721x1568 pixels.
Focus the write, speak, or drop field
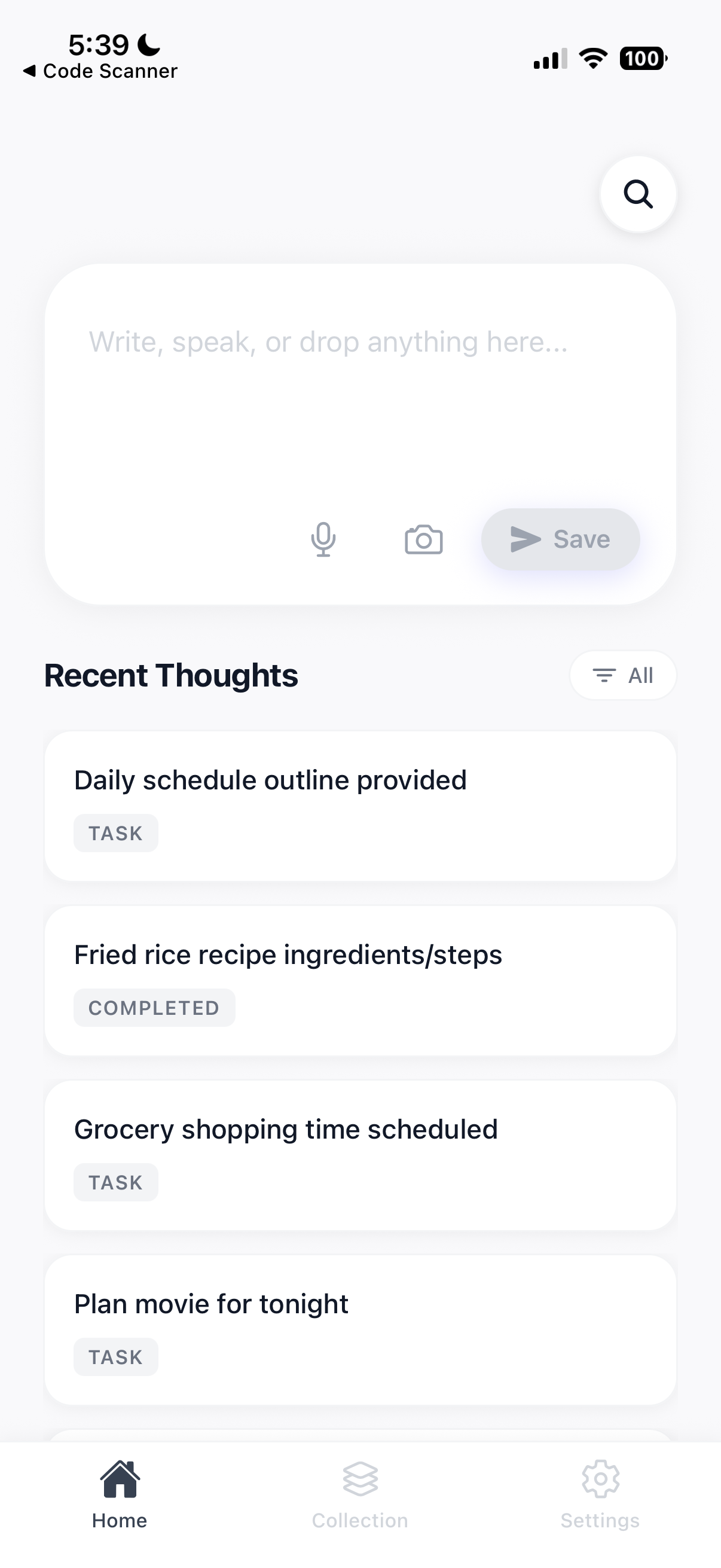tap(360, 389)
